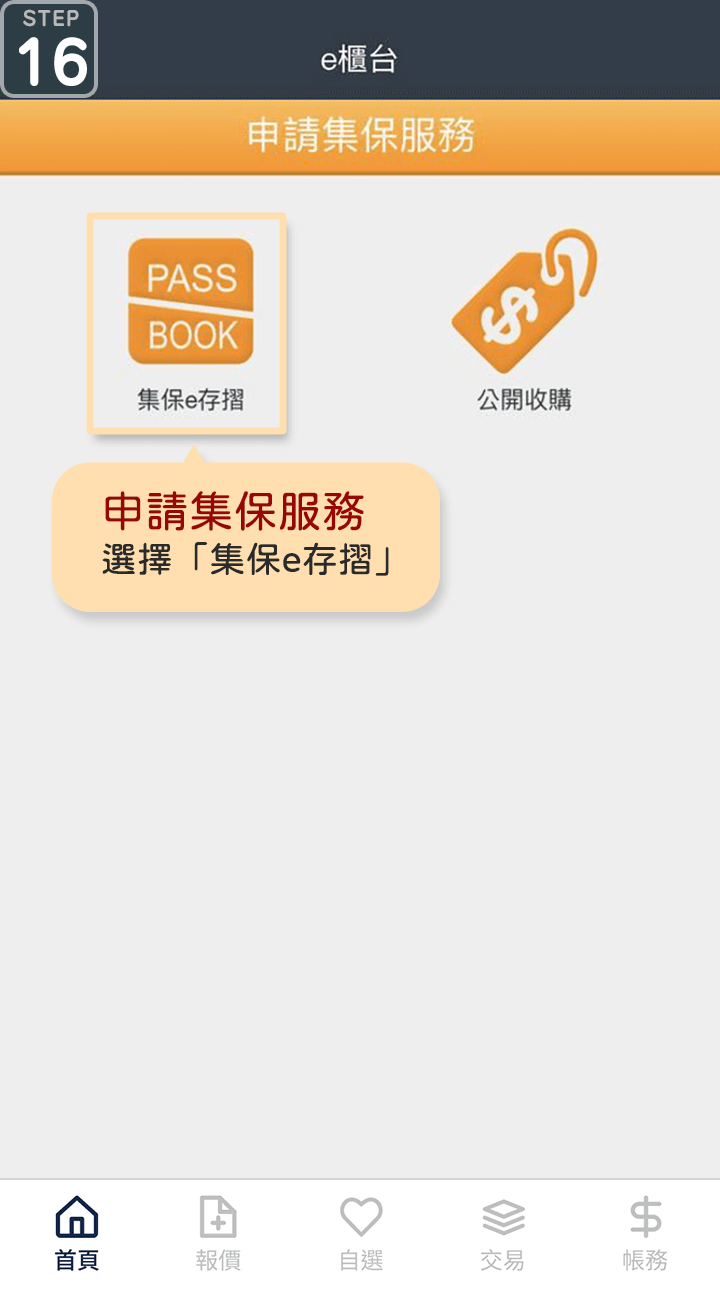Open the 自選 watchlist tab
The height and width of the screenshot is (1300, 720).
click(x=361, y=1234)
